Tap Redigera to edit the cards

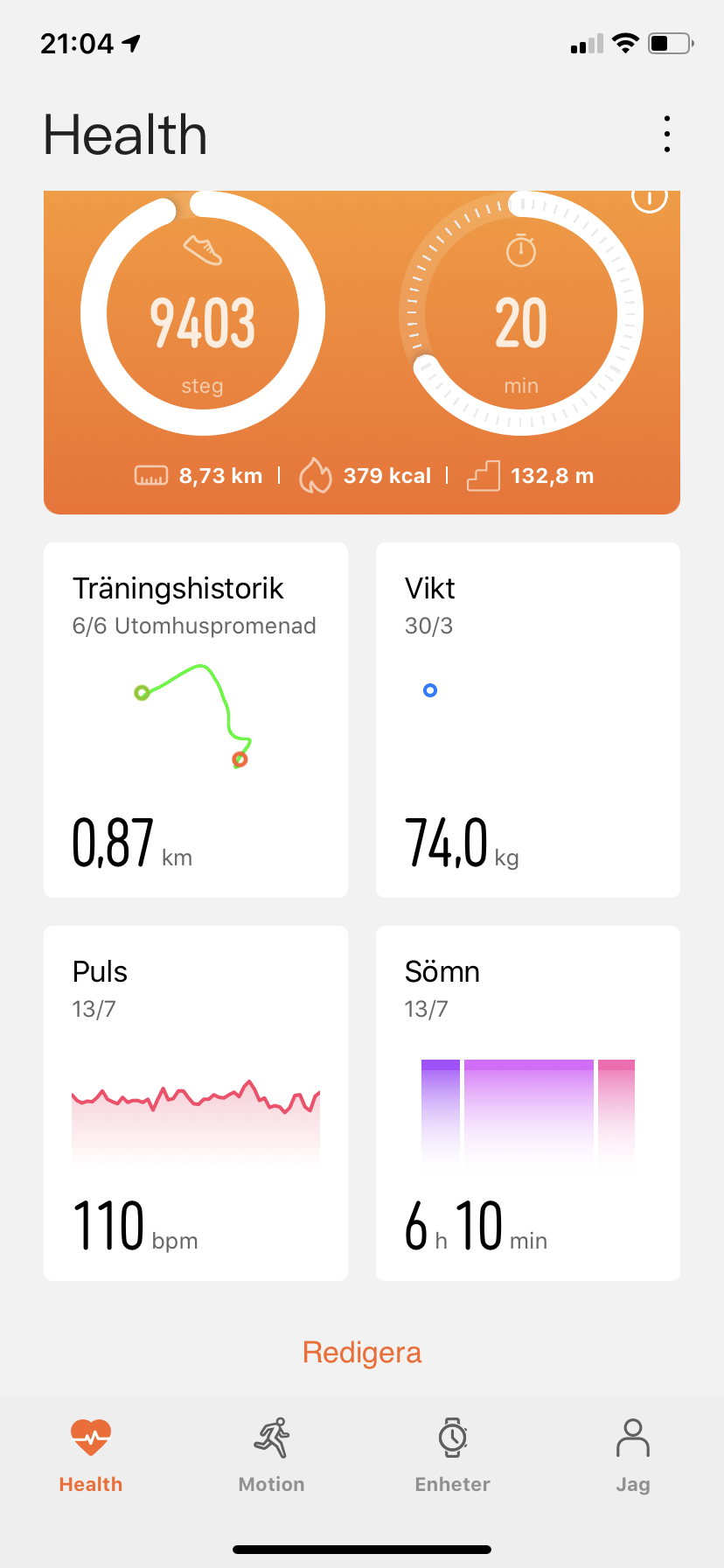(x=362, y=1353)
